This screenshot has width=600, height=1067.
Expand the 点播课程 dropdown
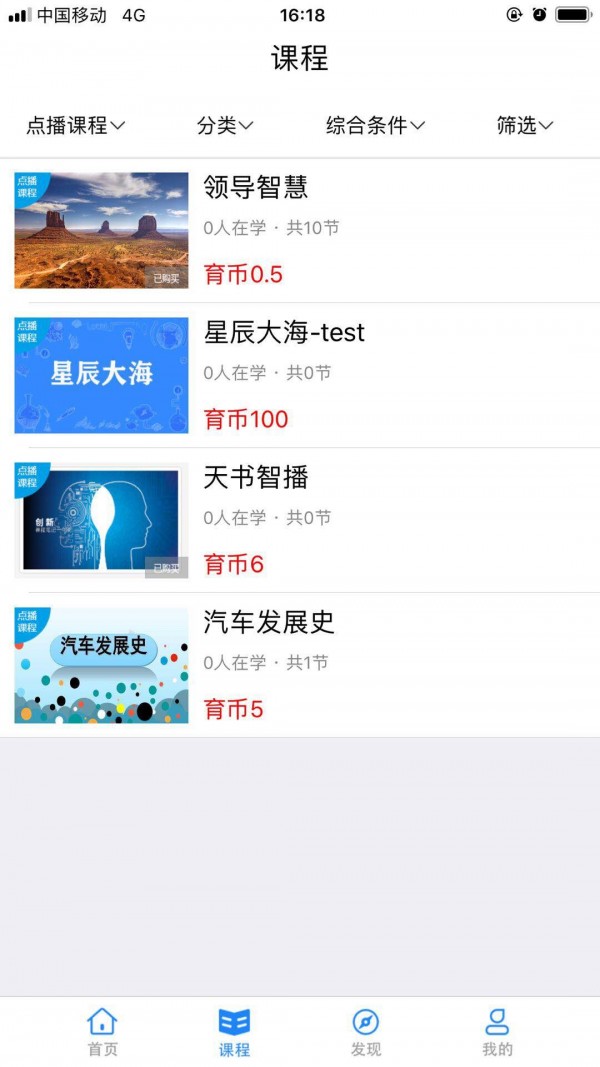point(76,126)
